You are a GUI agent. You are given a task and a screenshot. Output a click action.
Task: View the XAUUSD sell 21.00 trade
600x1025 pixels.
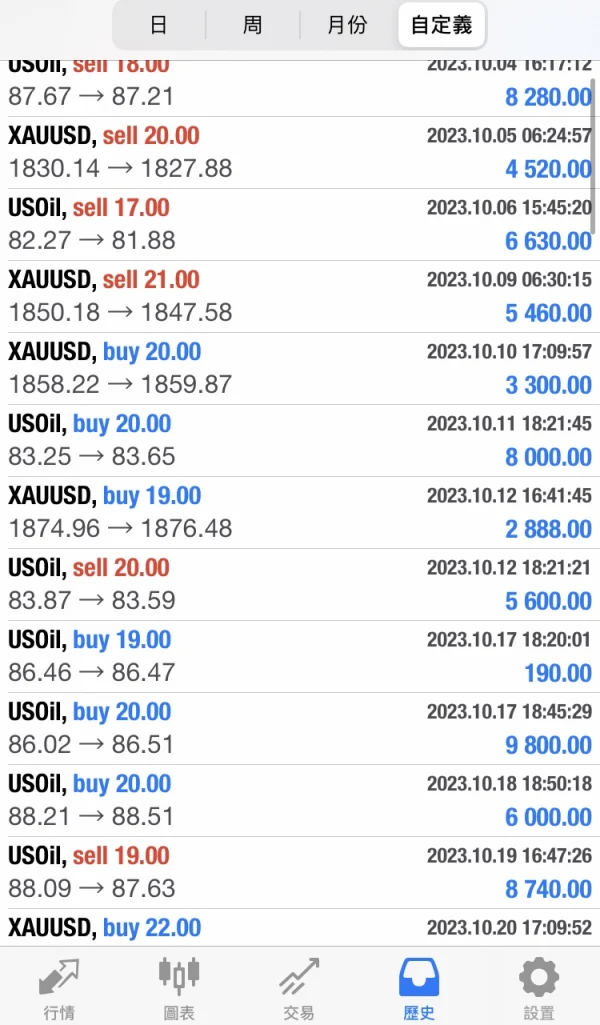[x=300, y=296]
